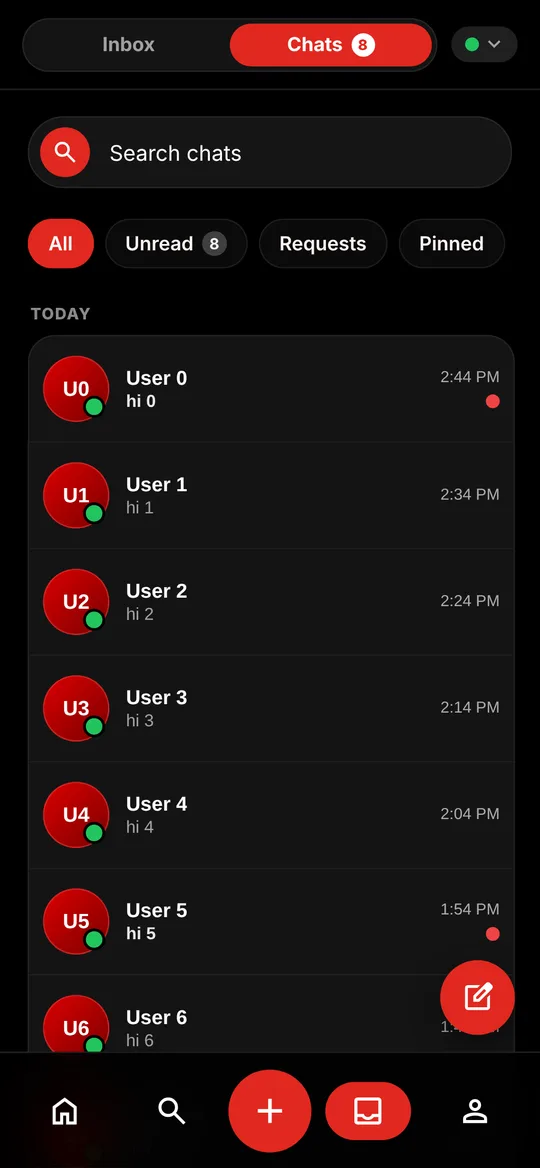Open the chat with User 1
Viewport: 540px width, 1168px height.
tap(271, 495)
